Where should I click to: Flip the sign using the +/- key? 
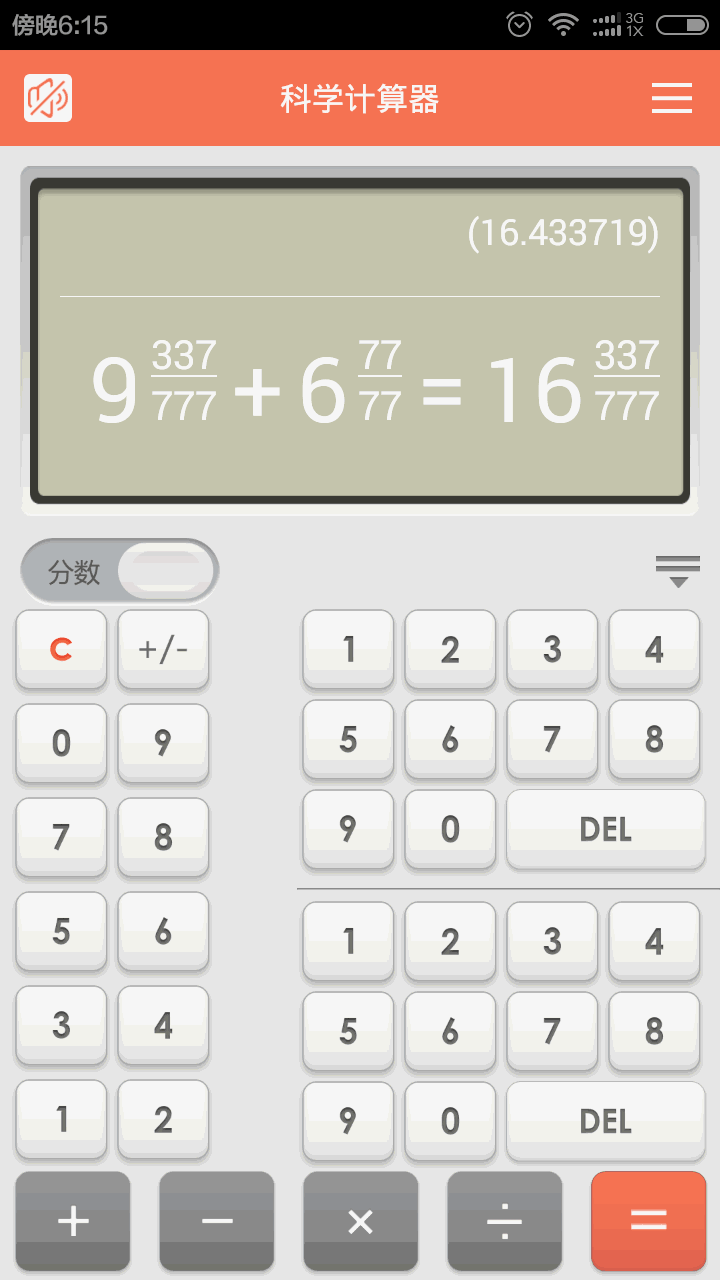coord(163,650)
